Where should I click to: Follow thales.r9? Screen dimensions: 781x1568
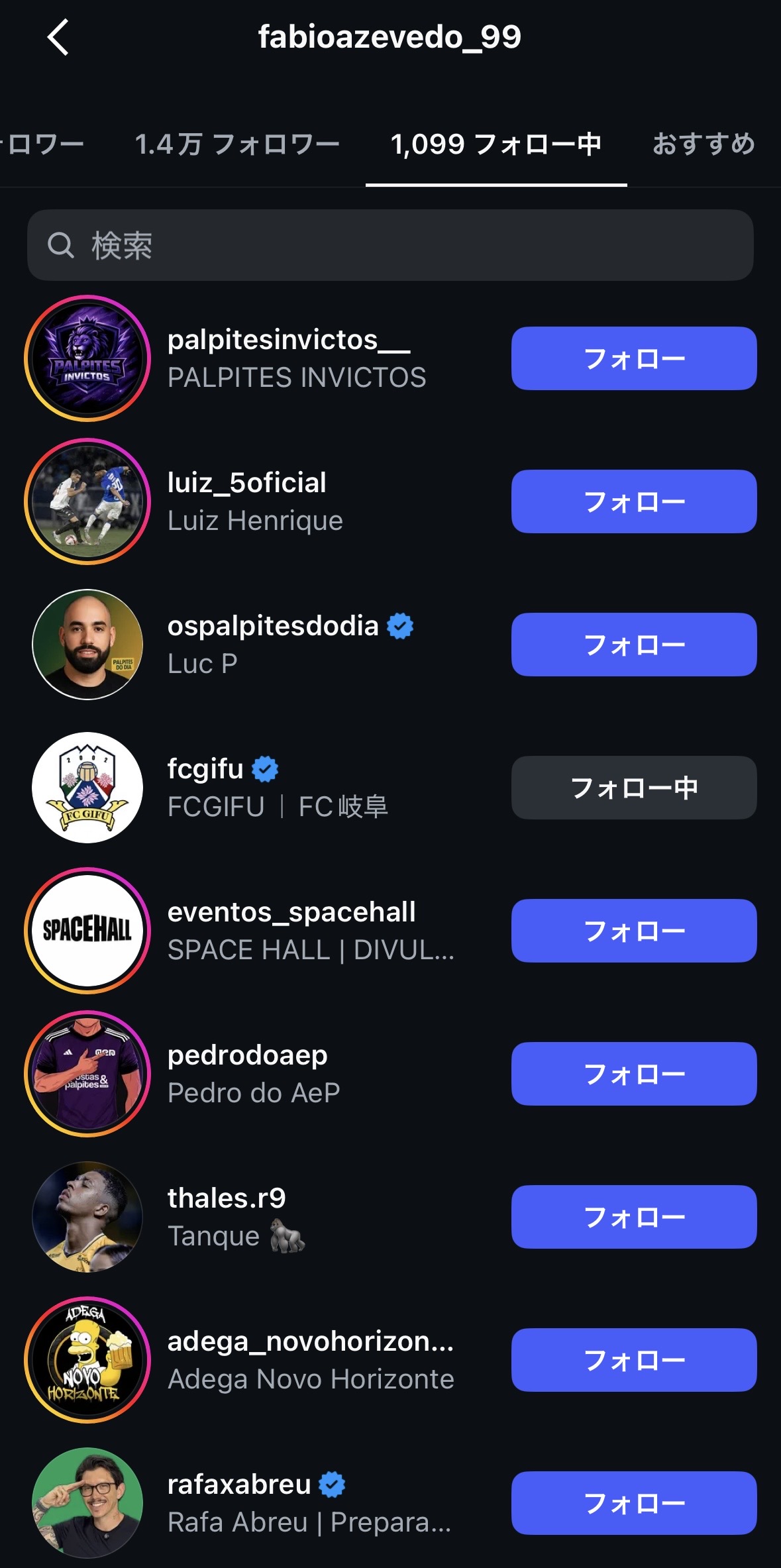tap(633, 1217)
